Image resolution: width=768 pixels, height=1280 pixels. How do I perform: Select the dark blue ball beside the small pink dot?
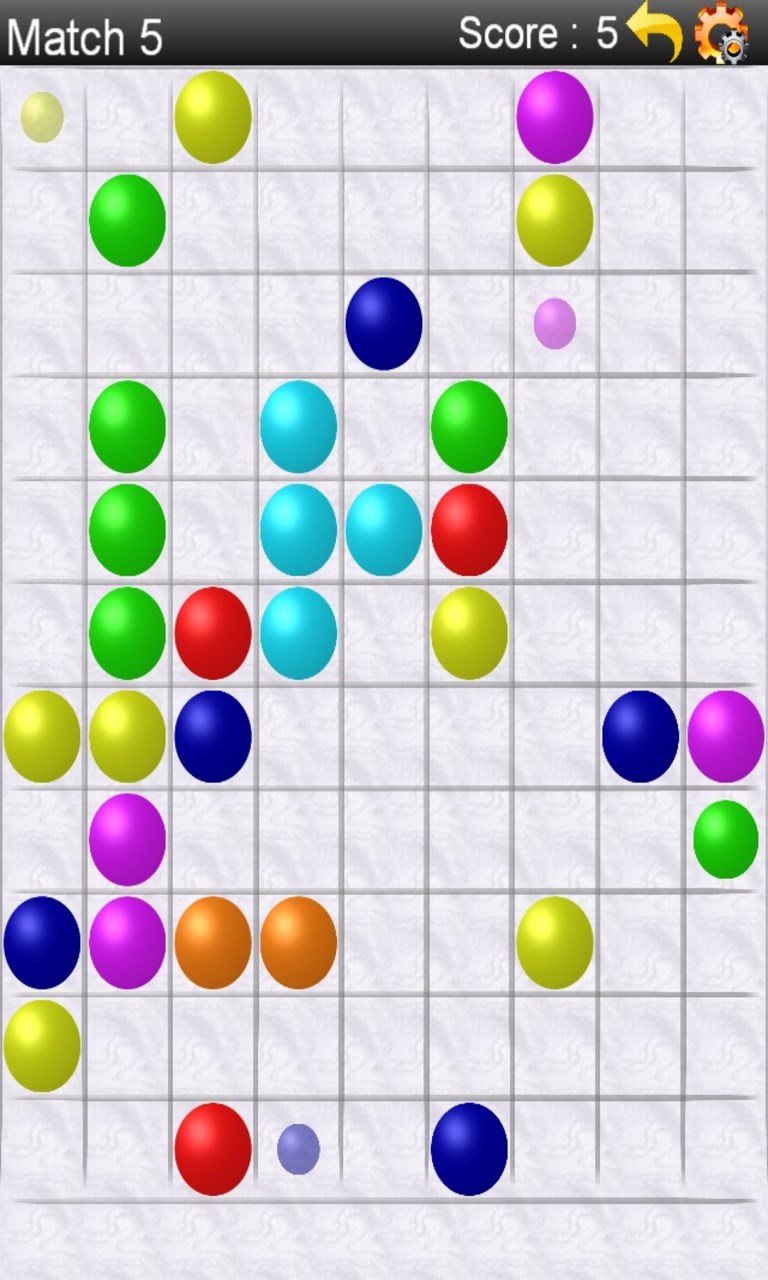[x=384, y=324]
